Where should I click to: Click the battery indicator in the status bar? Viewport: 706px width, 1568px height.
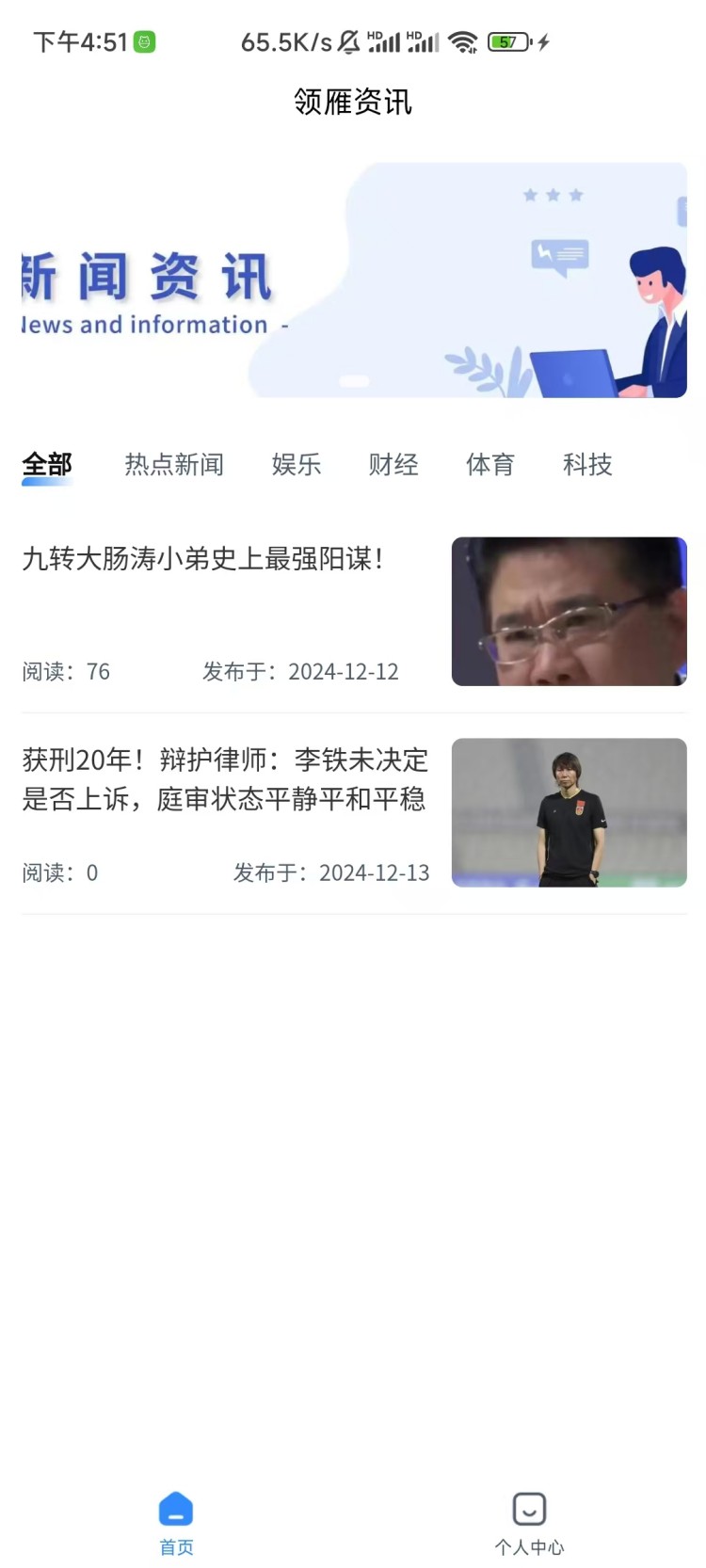509,41
